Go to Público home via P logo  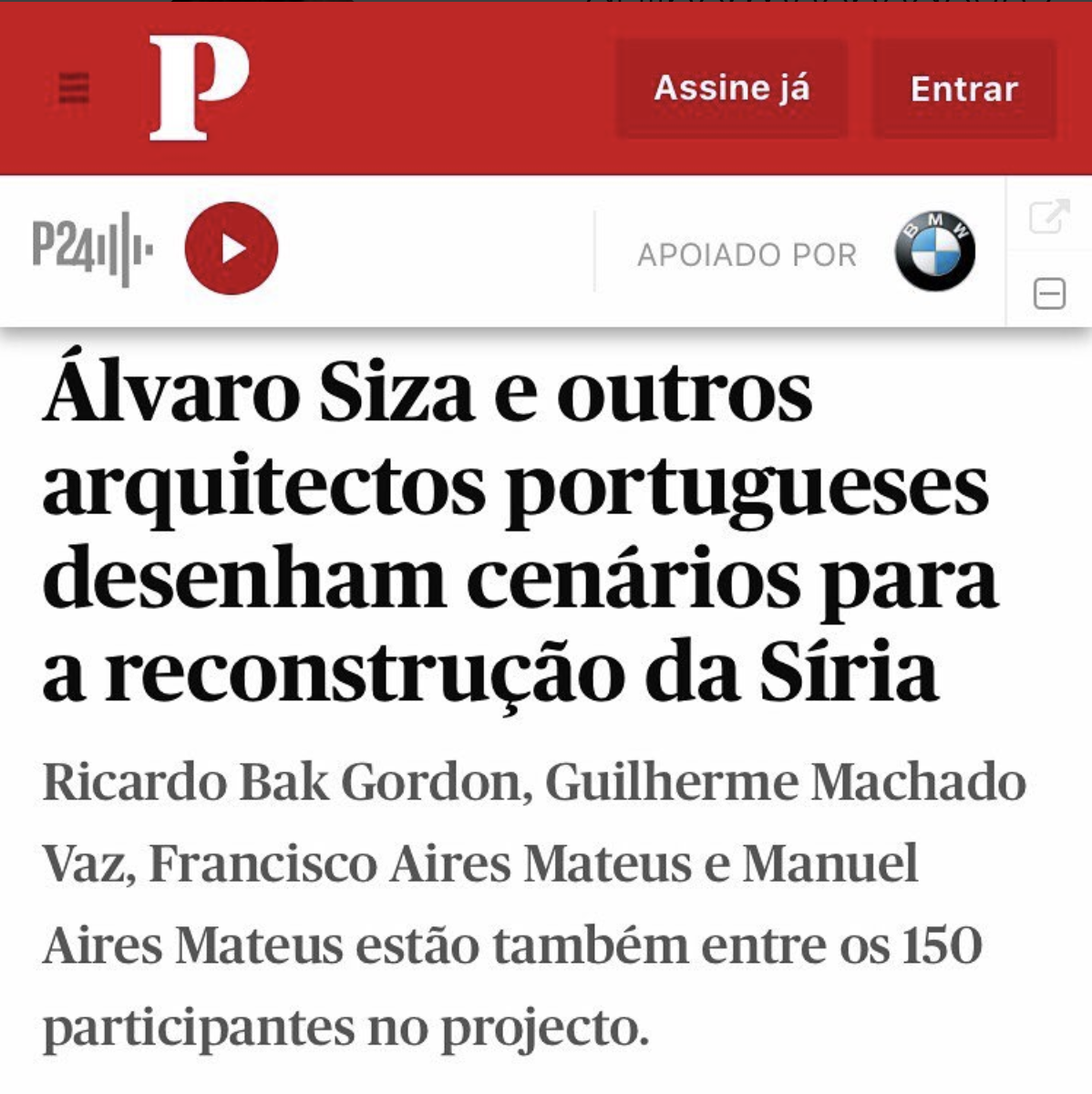199,88
